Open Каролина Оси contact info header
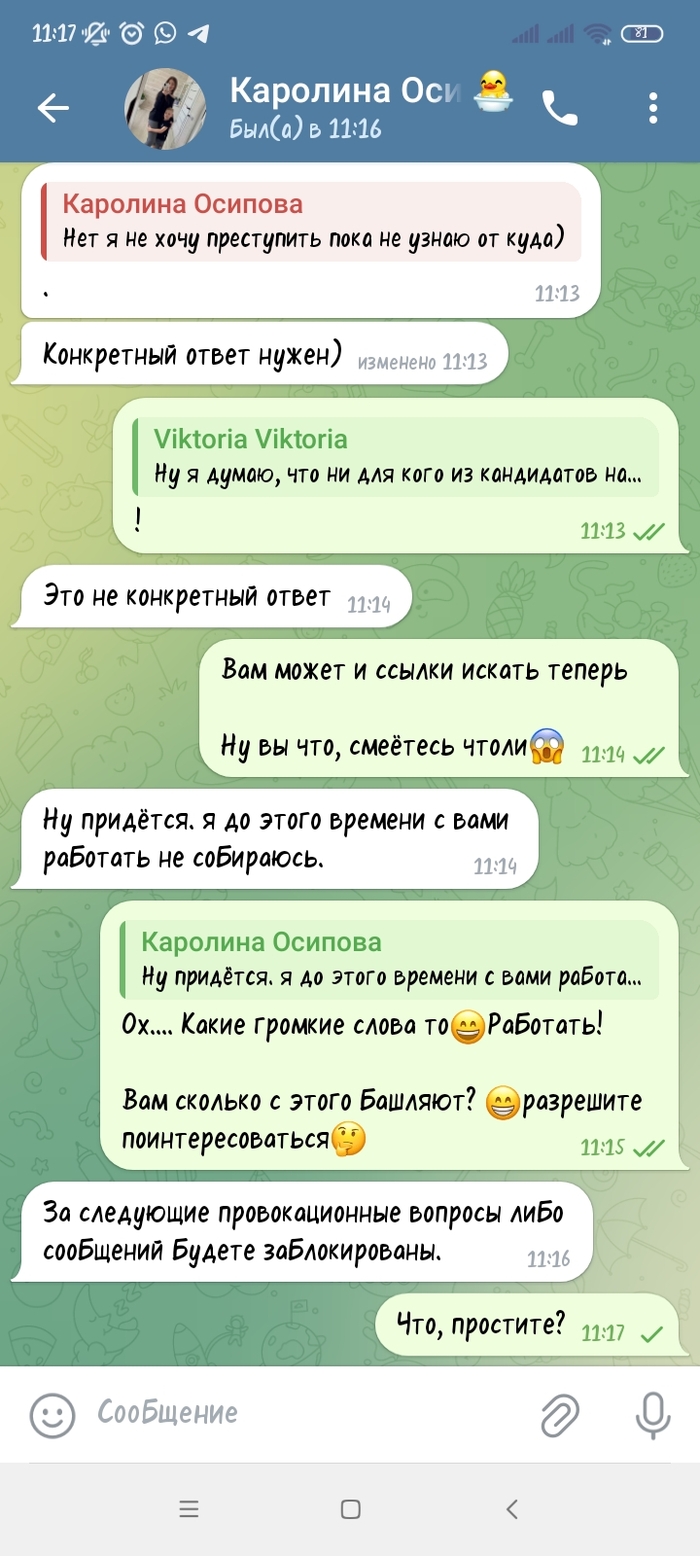The width and height of the screenshot is (700, 1556). (345, 106)
